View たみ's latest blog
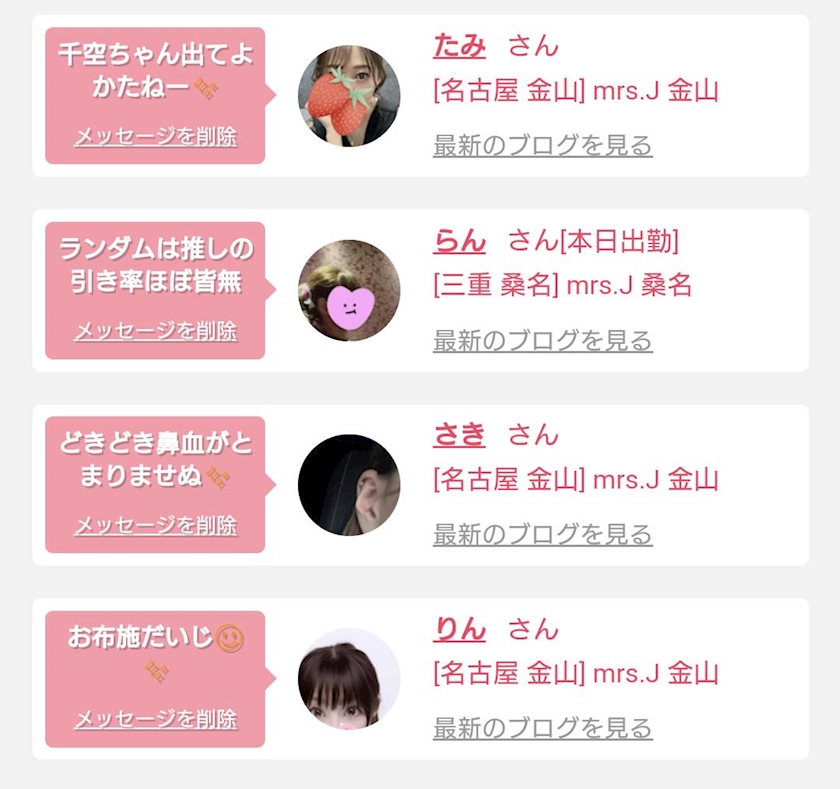 543,146
